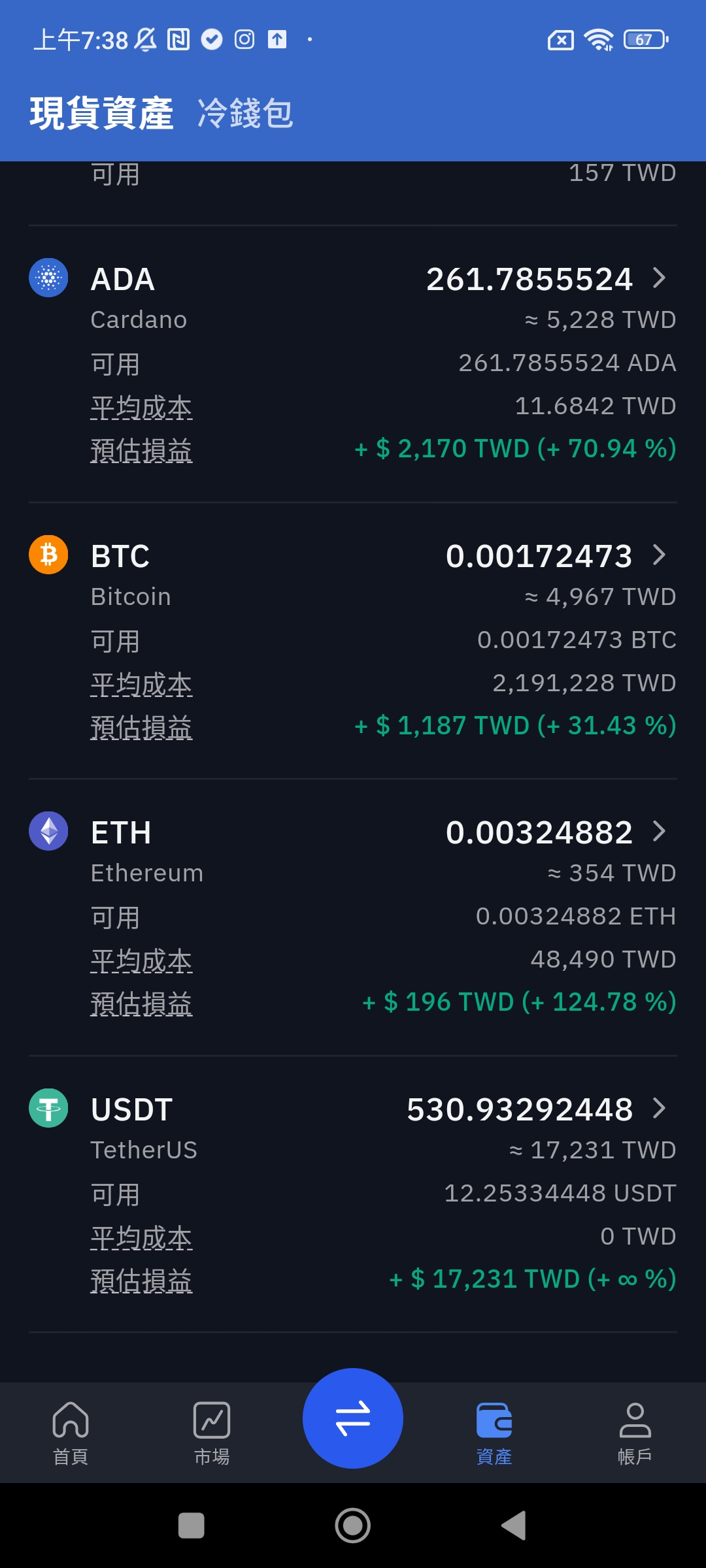Expand the ADA asset details chevron
The image size is (706, 1568).
[659, 278]
